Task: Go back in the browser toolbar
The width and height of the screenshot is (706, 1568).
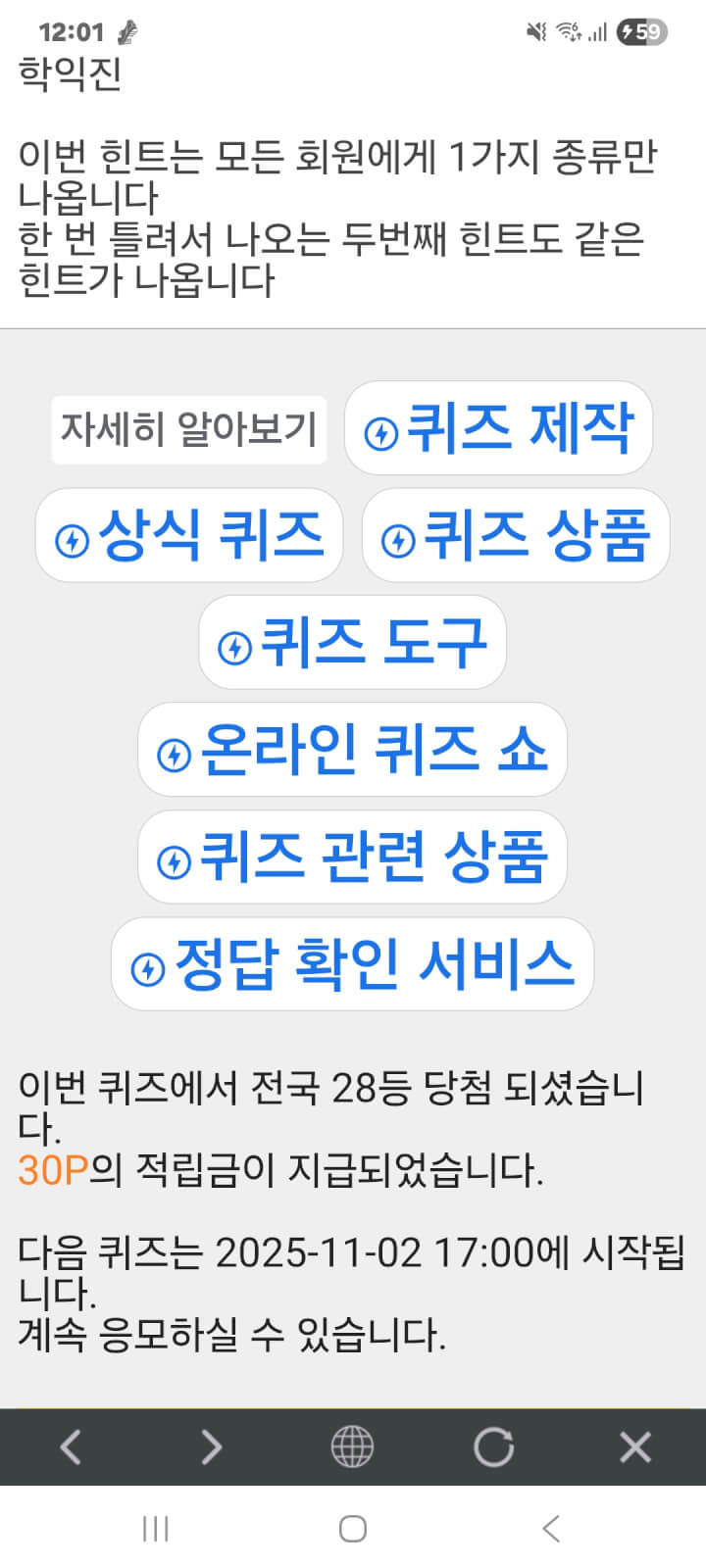Action: click(x=71, y=1446)
